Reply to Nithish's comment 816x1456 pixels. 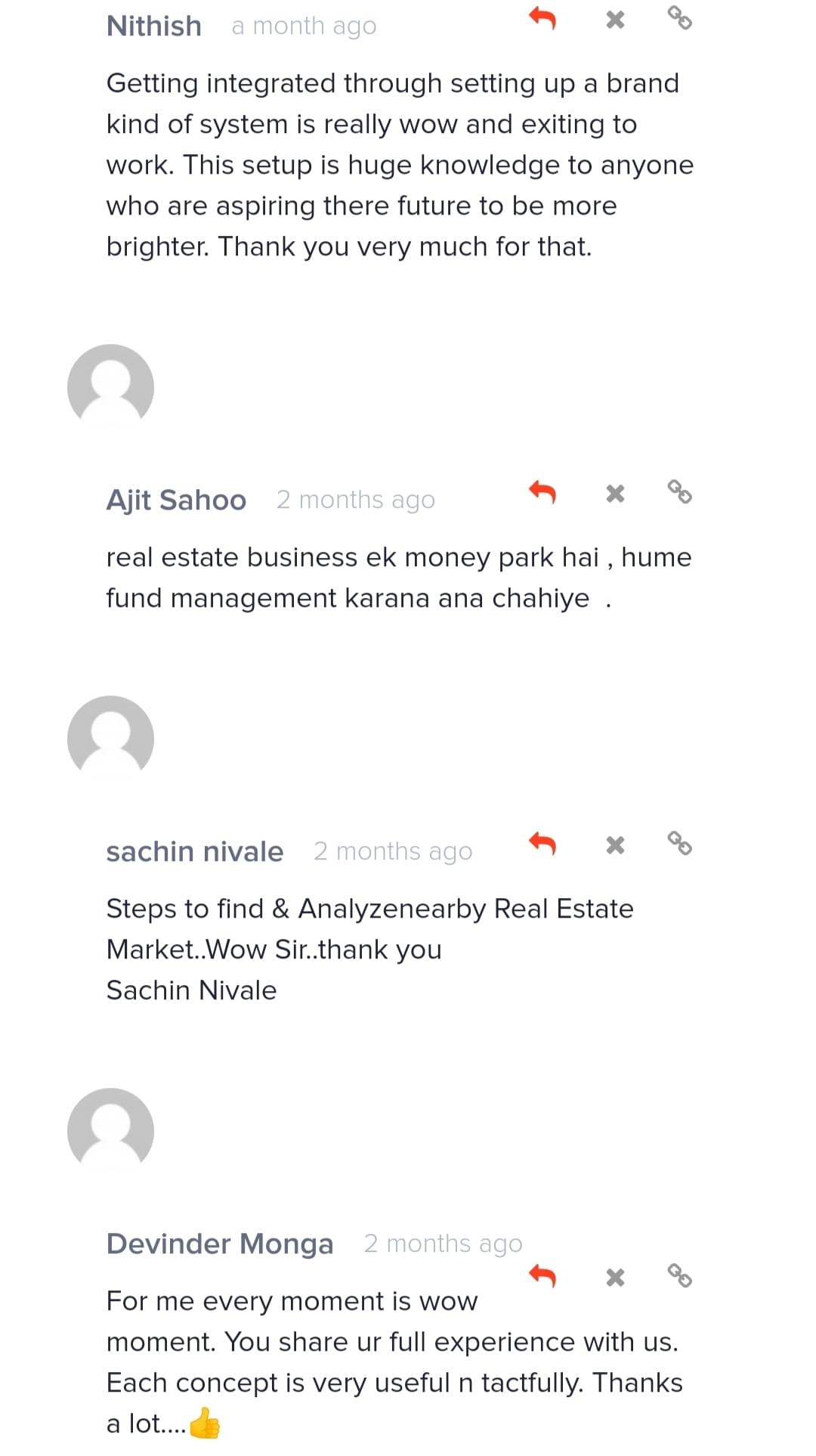[542, 18]
